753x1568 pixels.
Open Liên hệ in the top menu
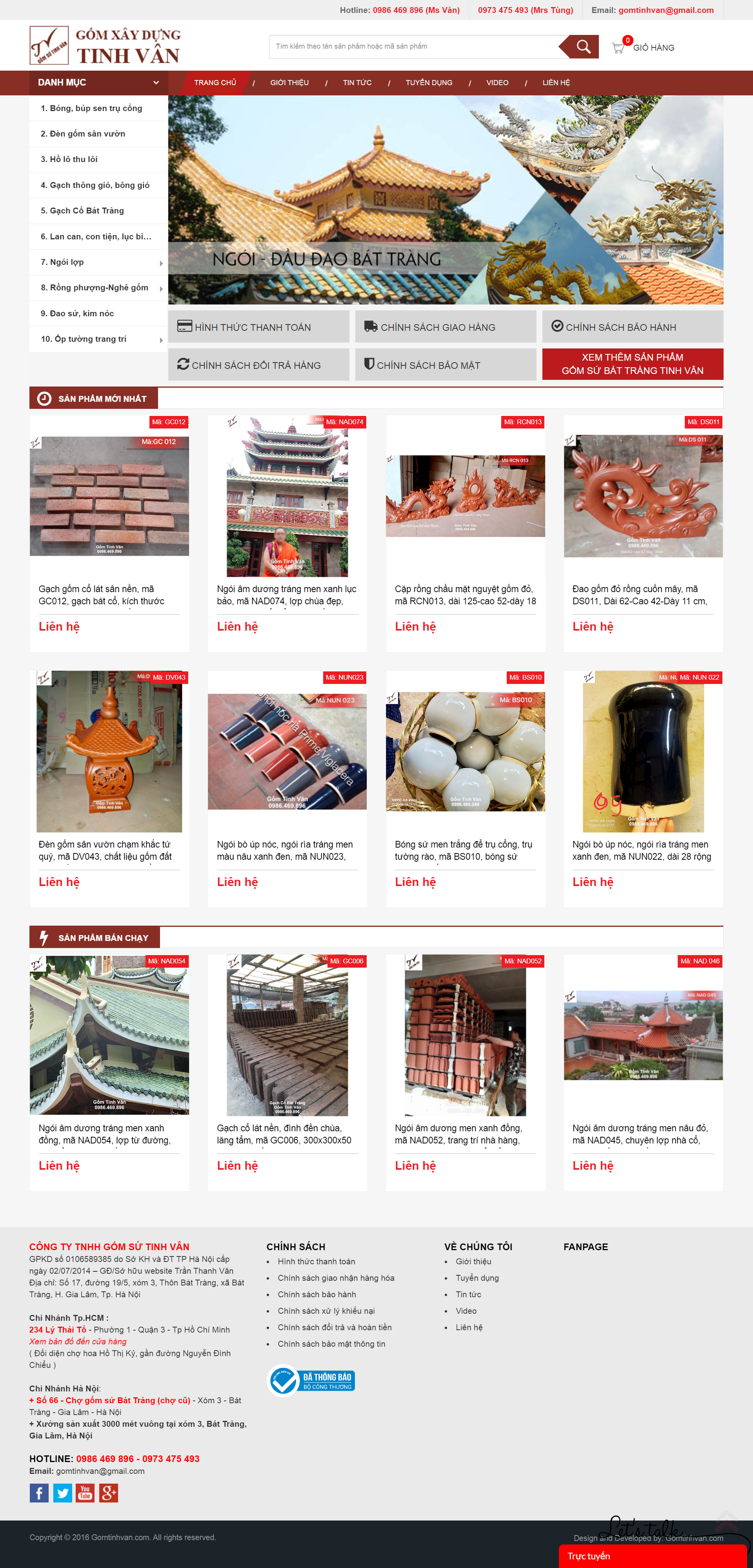click(555, 83)
